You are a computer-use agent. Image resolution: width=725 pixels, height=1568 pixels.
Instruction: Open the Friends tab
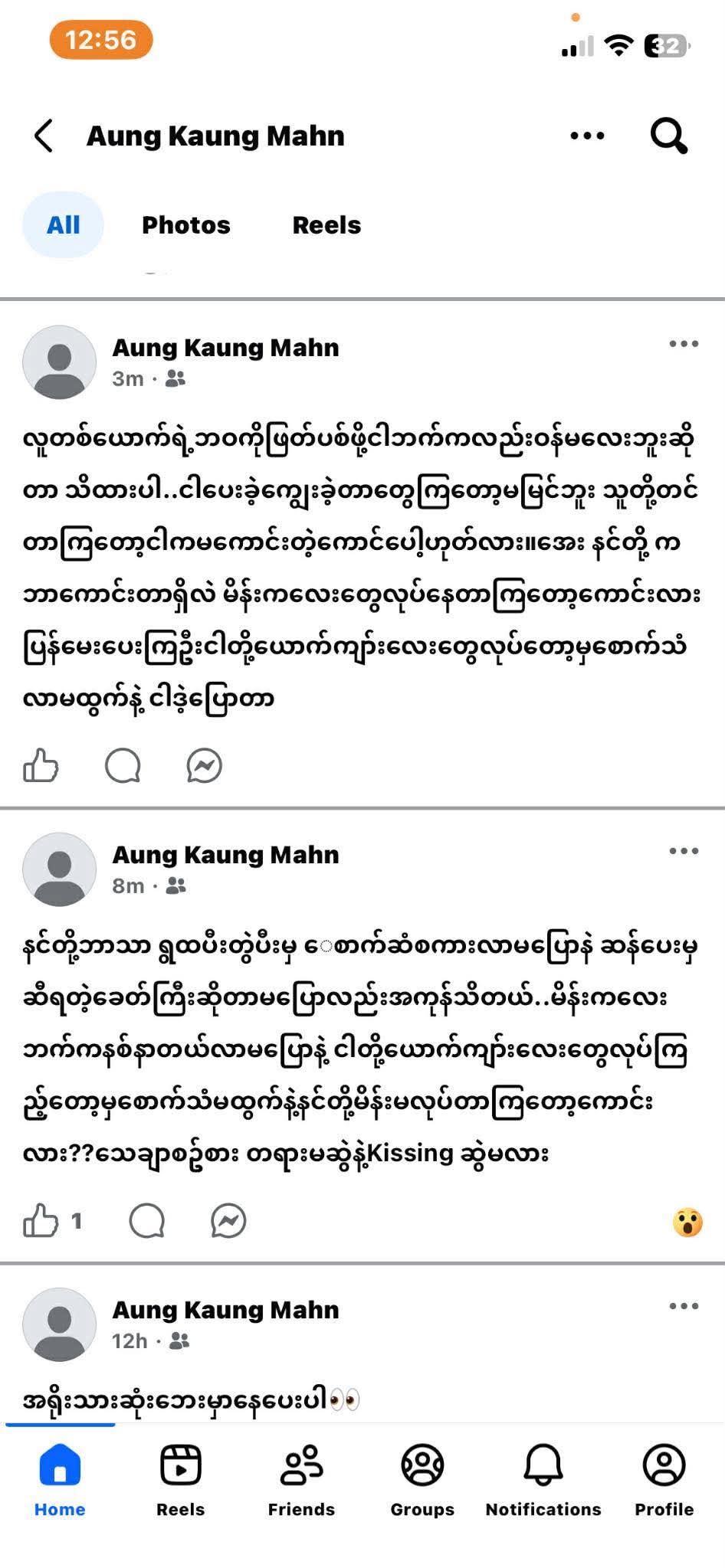tap(301, 1478)
